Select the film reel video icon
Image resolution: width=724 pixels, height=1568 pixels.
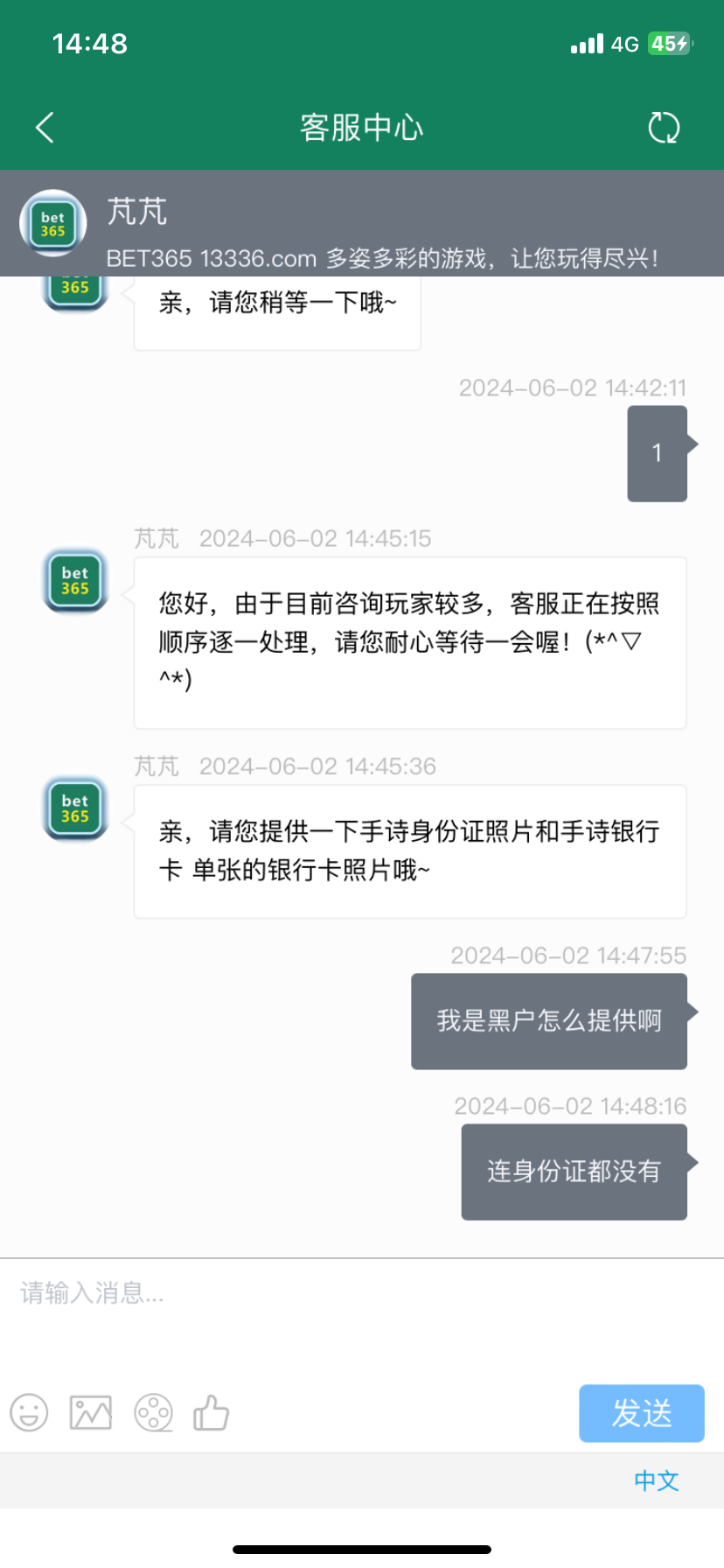tap(154, 1412)
